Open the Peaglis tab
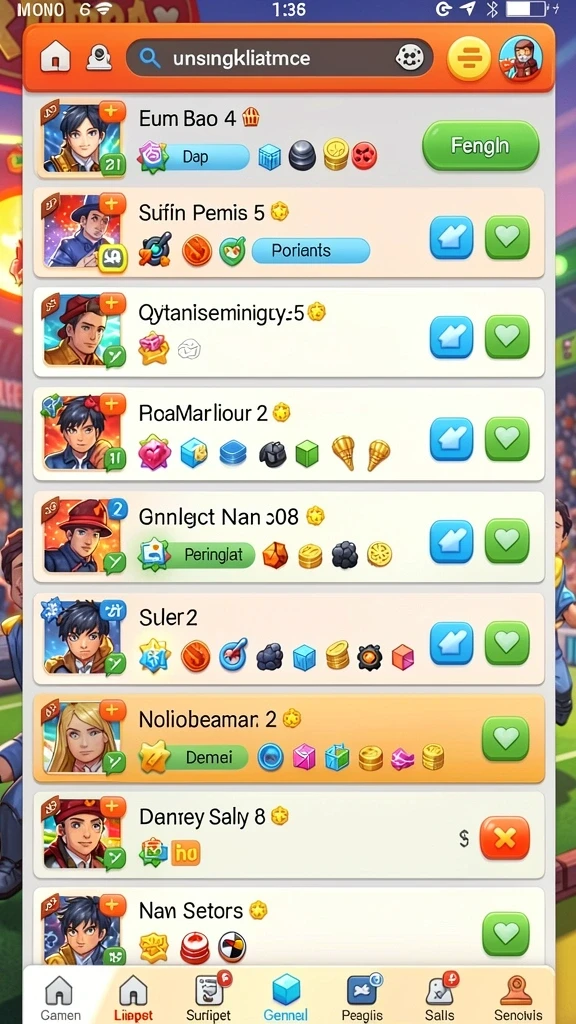This screenshot has height=1024, width=576. click(x=362, y=997)
